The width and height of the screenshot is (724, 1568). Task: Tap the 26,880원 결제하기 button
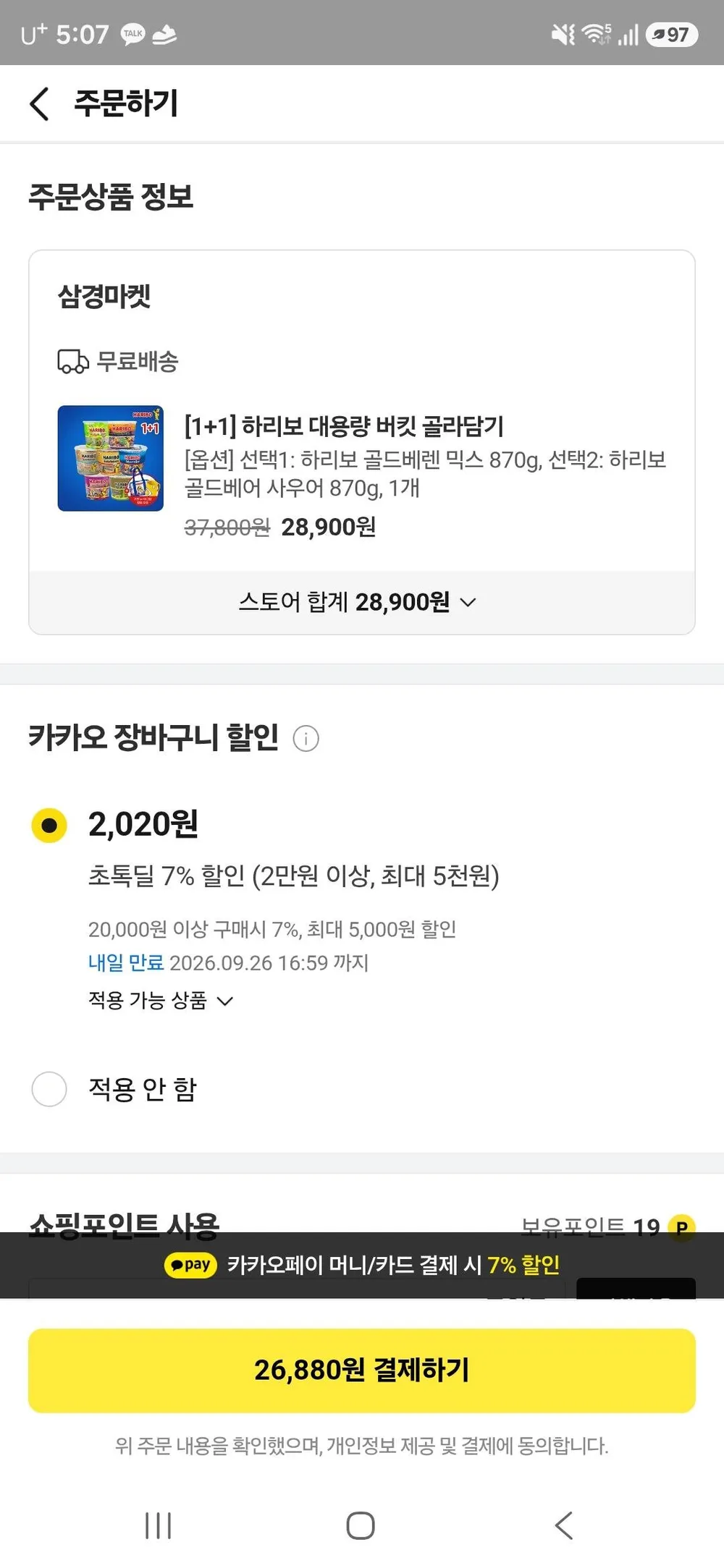(x=361, y=1370)
